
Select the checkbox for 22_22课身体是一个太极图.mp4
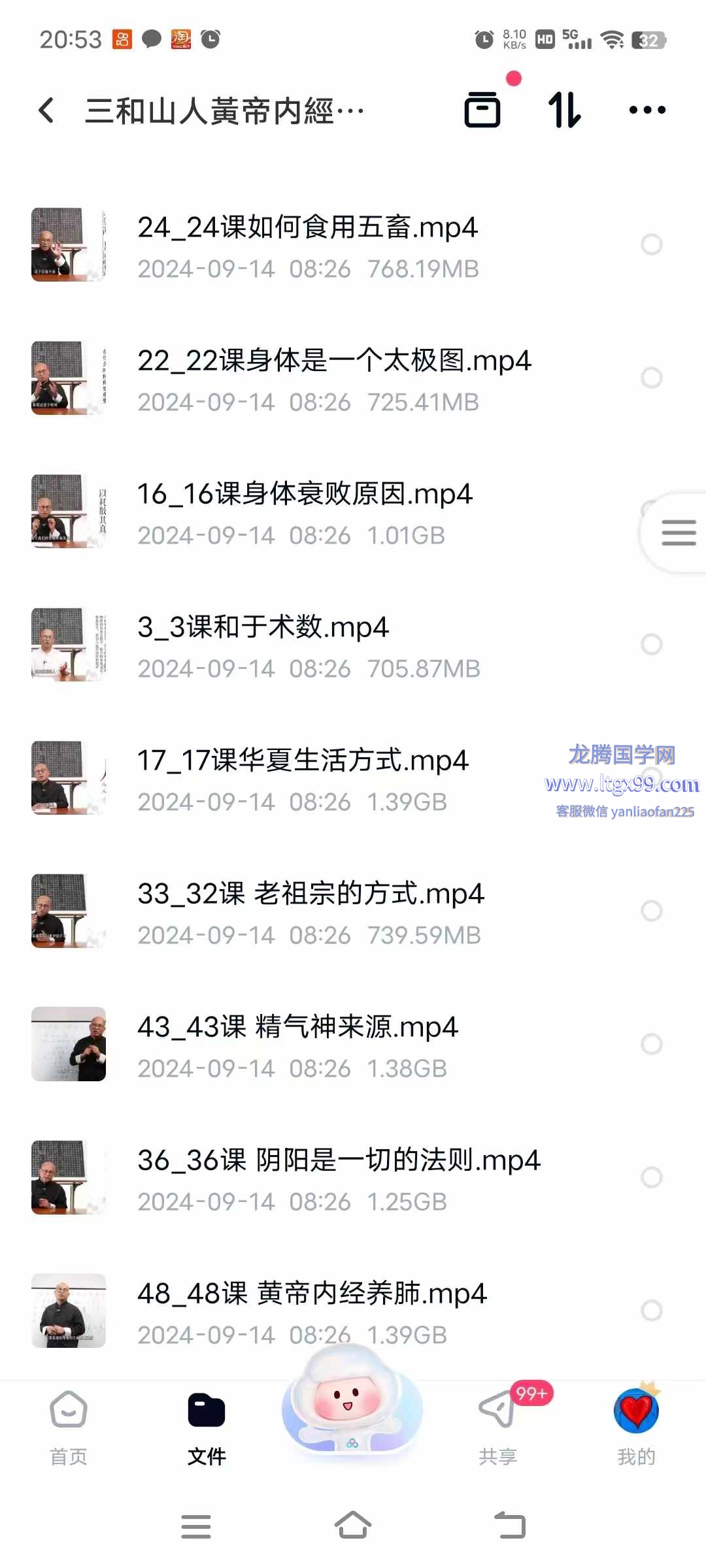click(x=651, y=378)
